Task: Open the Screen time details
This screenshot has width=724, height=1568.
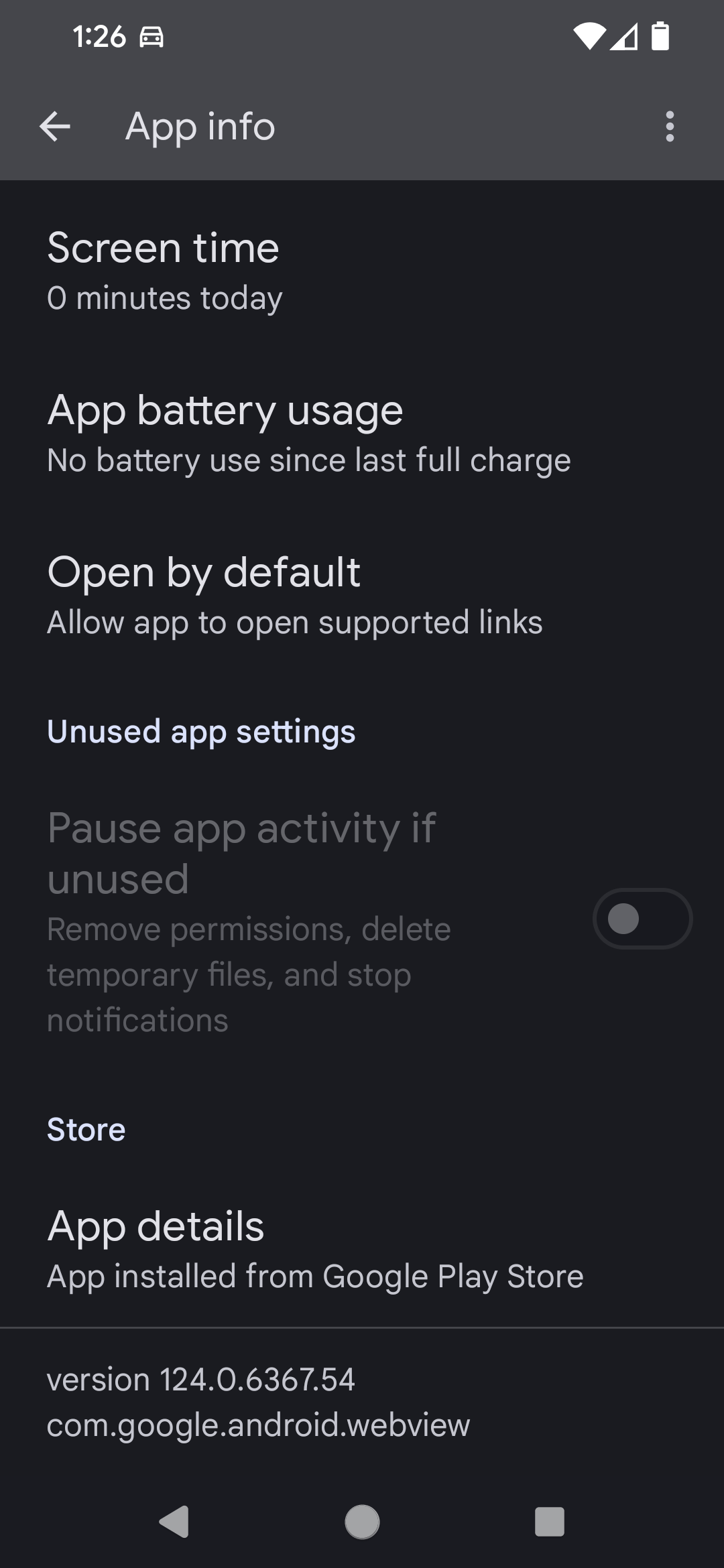Action: (163, 268)
